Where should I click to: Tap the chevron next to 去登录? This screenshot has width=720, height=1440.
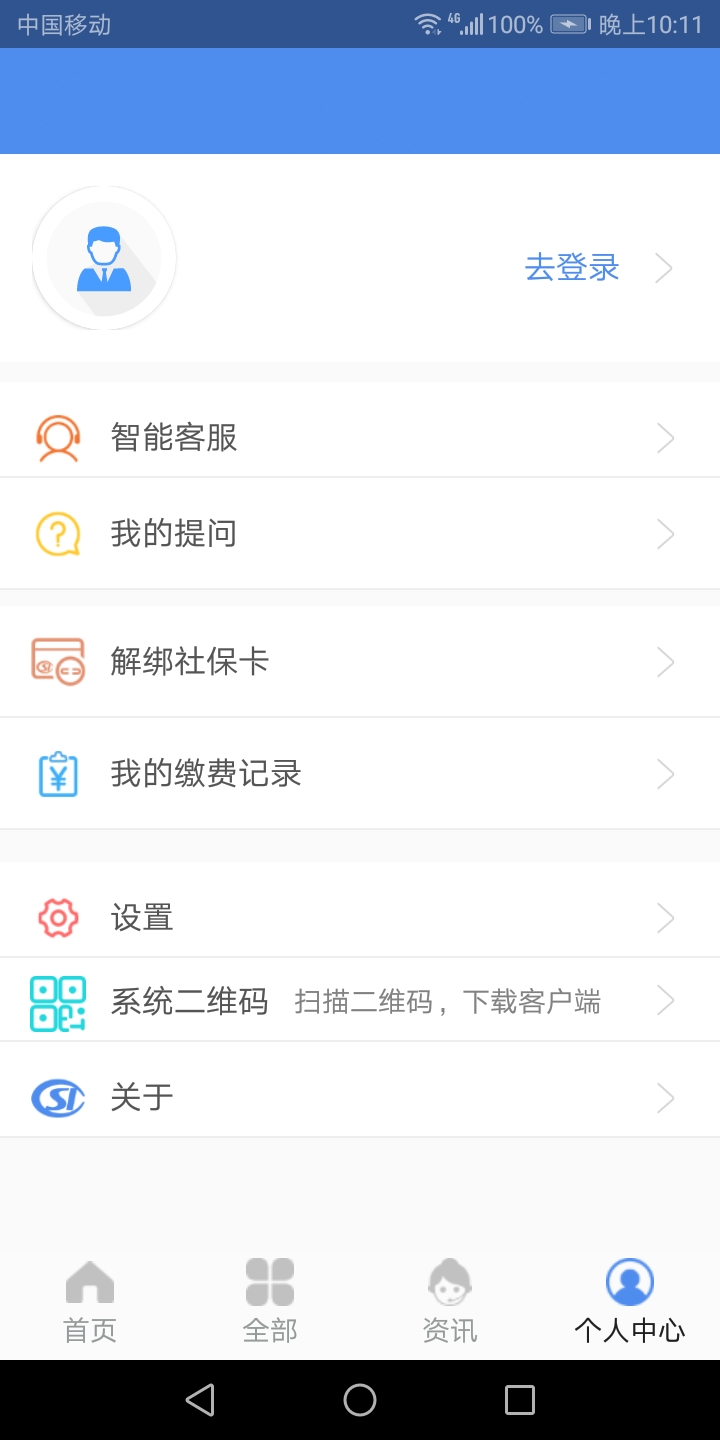[x=664, y=268]
